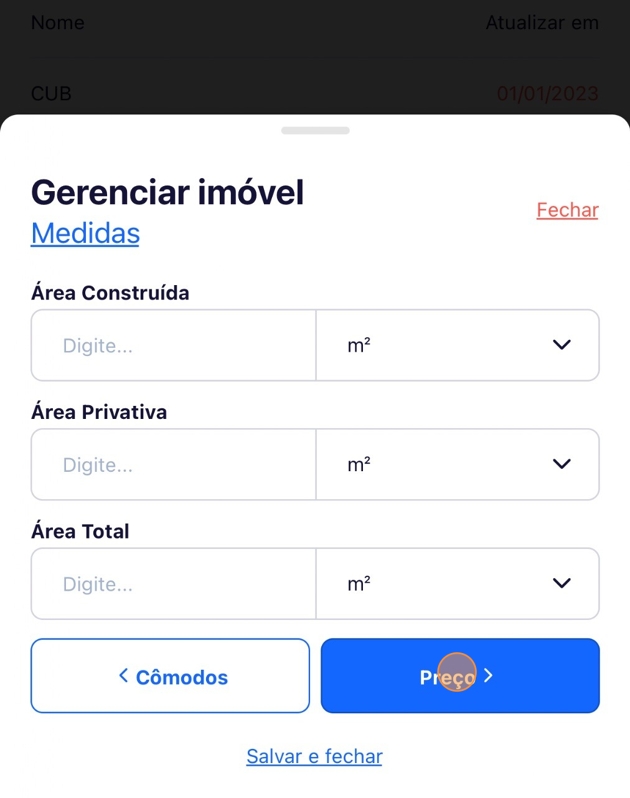Change the unit dropdown for Área Total
The height and width of the screenshot is (798, 630).
point(458,584)
